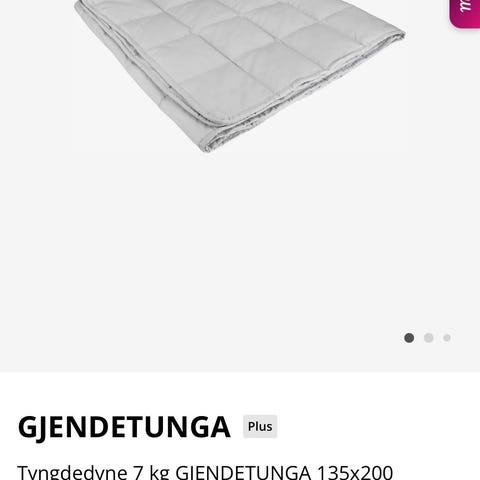This screenshot has width=480, height=480.
Task: Tap the Plus badge next to GJENDETUNGA
Action: (x=260, y=426)
